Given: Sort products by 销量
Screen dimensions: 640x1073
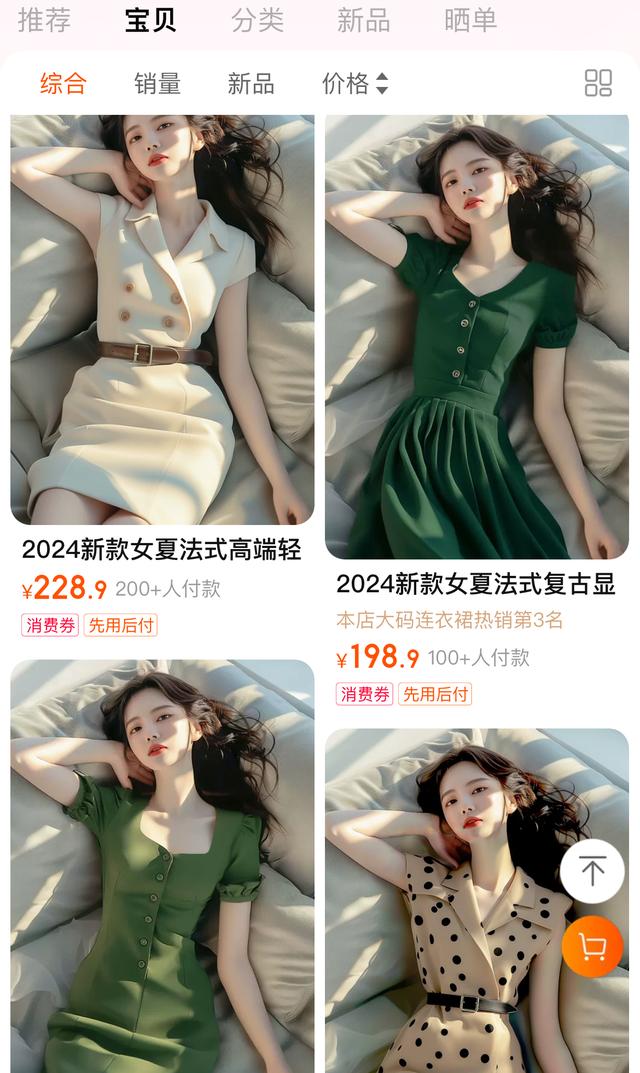Looking at the screenshot, I should pos(158,84).
